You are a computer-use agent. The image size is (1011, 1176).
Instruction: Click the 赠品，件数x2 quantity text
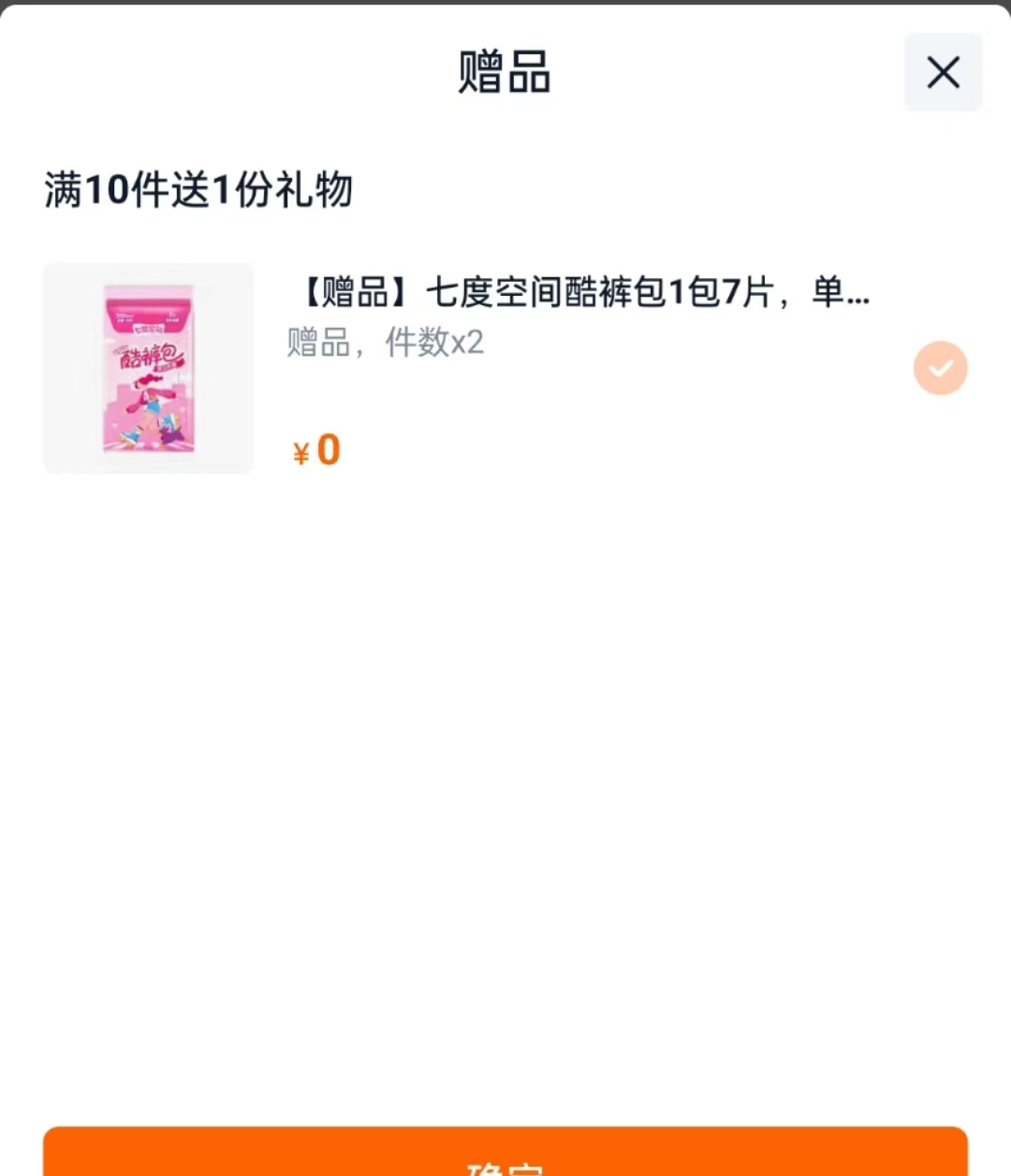pyautogui.click(x=383, y=344)
